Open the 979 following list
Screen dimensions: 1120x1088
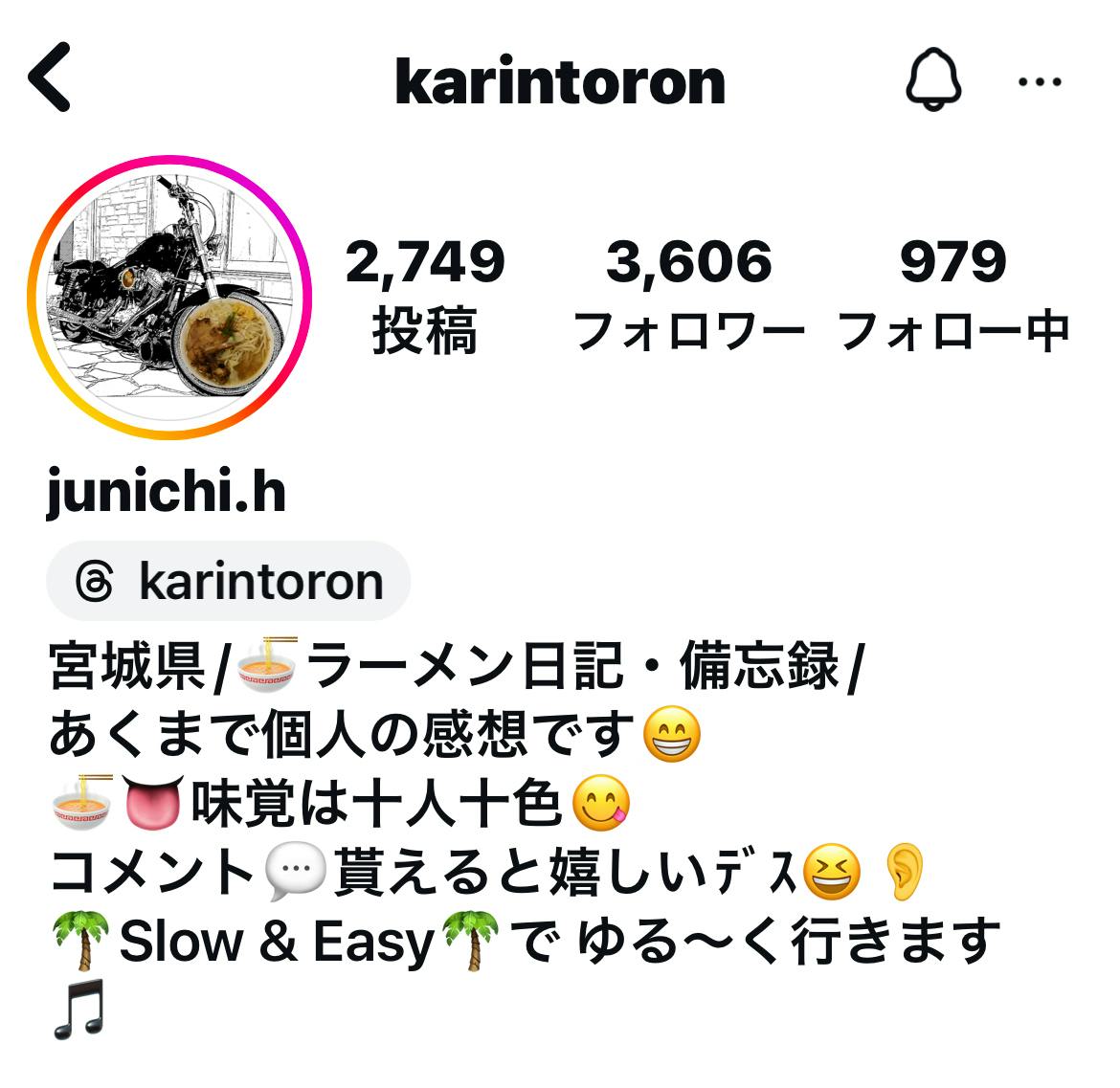click(x=952, y=295)
